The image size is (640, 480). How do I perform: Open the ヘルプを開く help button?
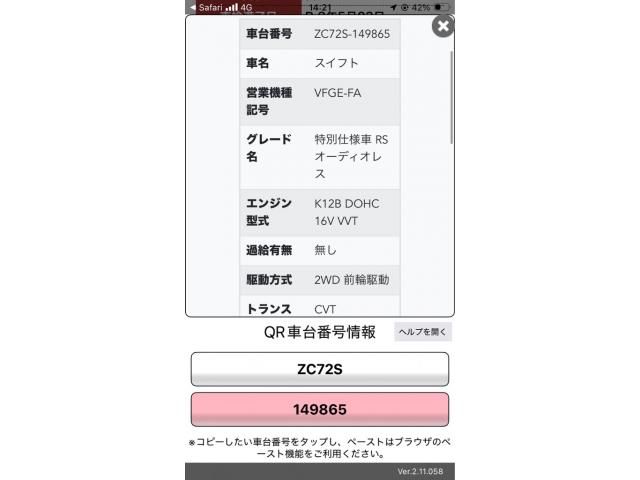423,332
